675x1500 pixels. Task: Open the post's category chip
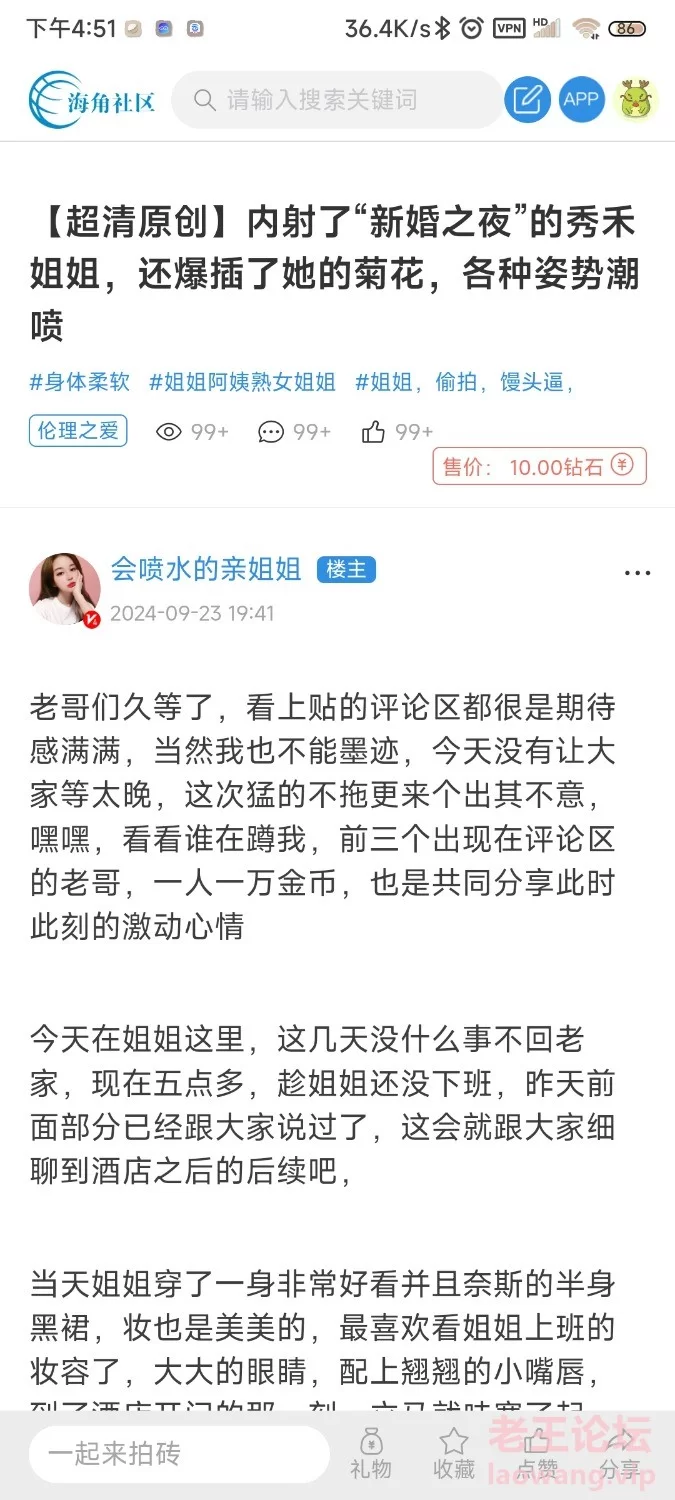78,431
